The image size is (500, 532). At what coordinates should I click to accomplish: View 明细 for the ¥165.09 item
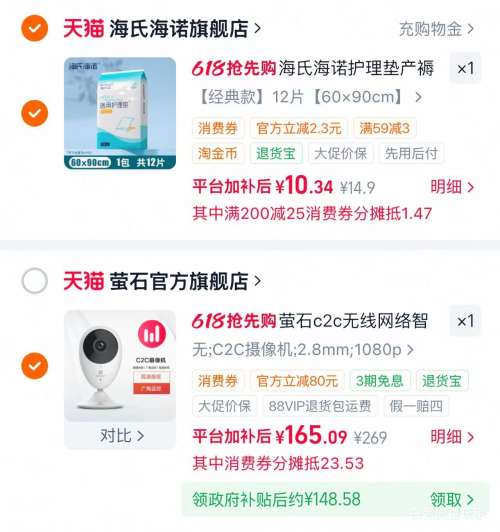452,437
